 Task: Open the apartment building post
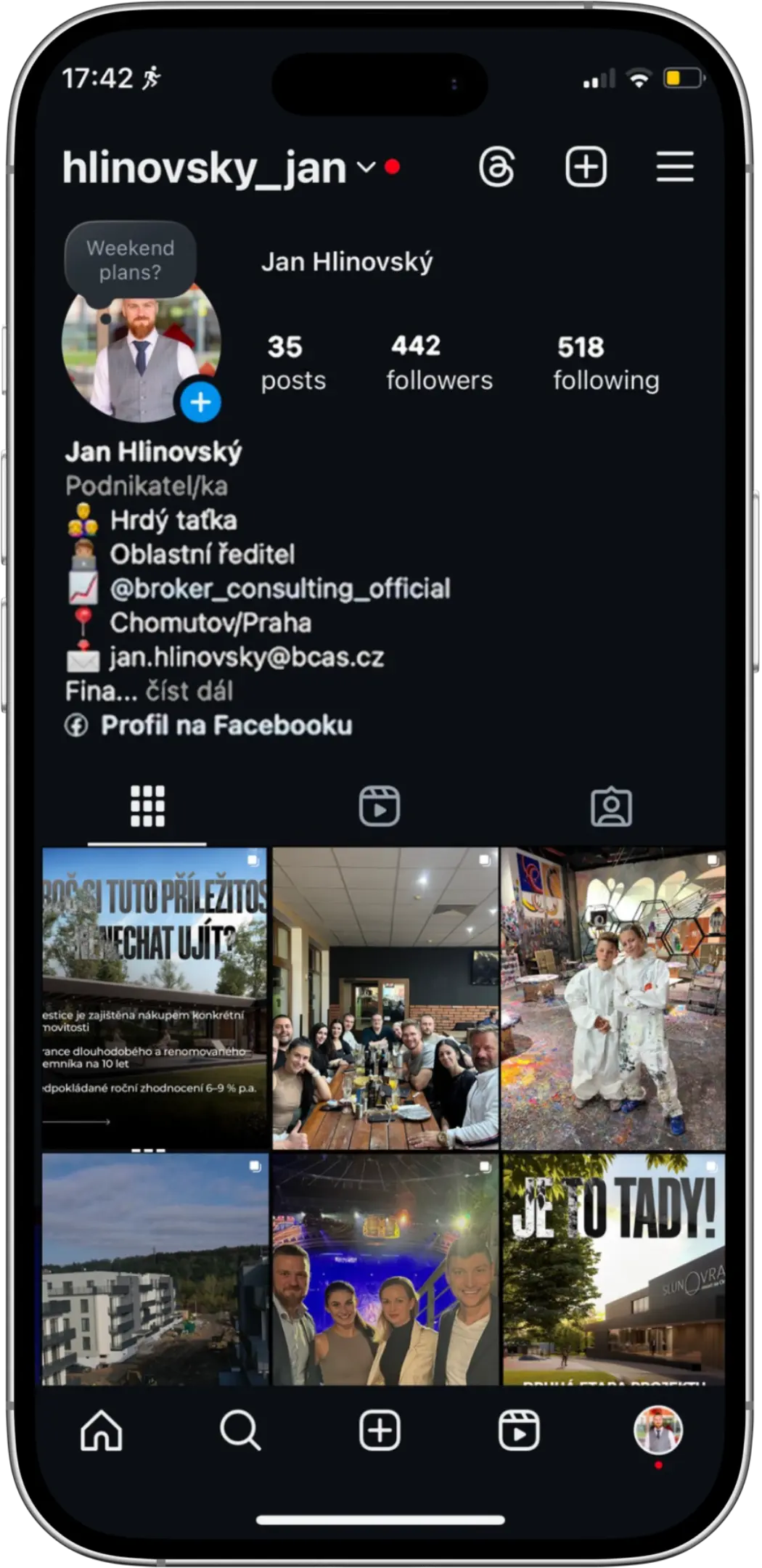pos(155,1269)
